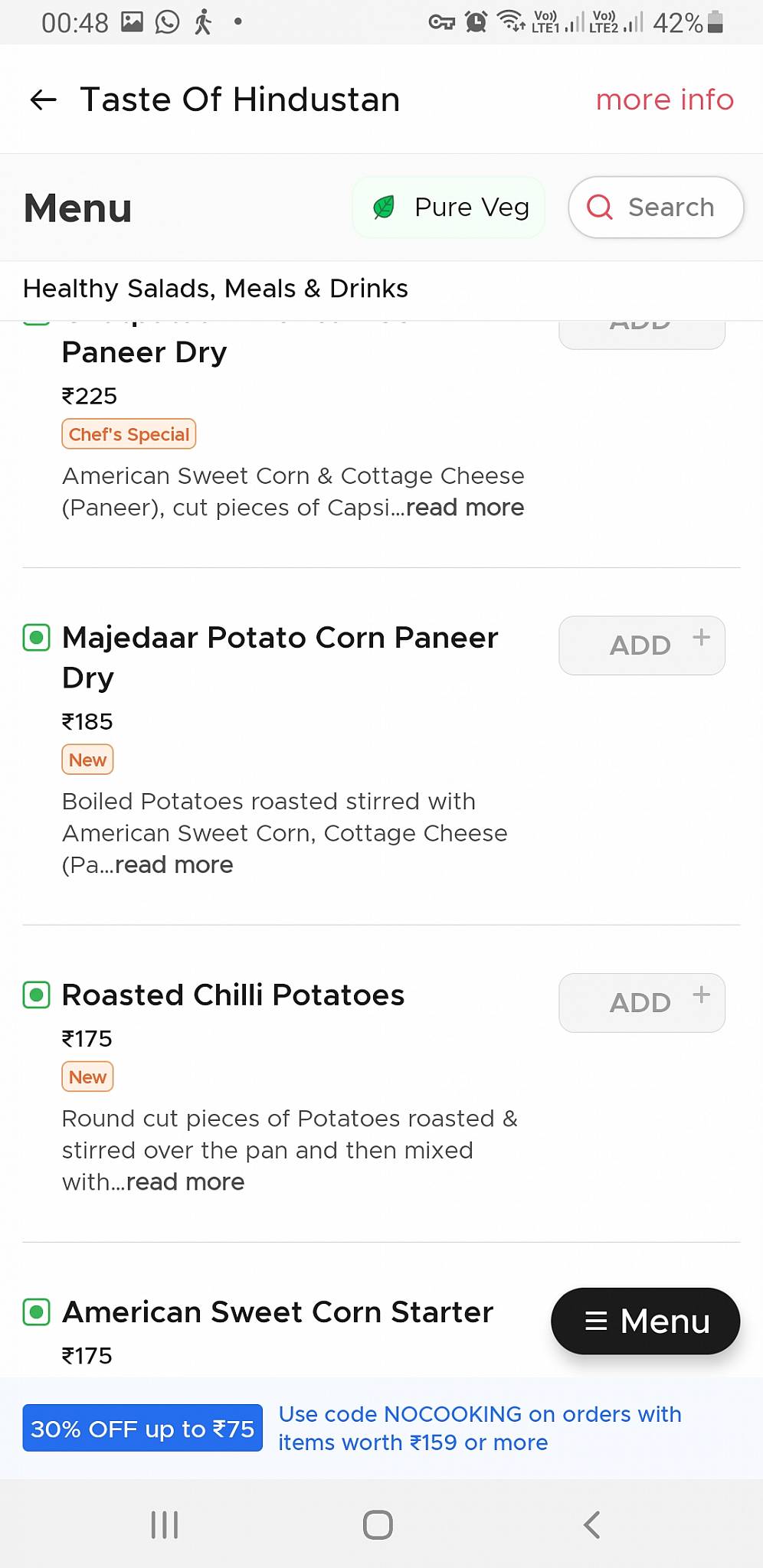Tap the hamburger icon on the Menu button

click(597, 1321)
